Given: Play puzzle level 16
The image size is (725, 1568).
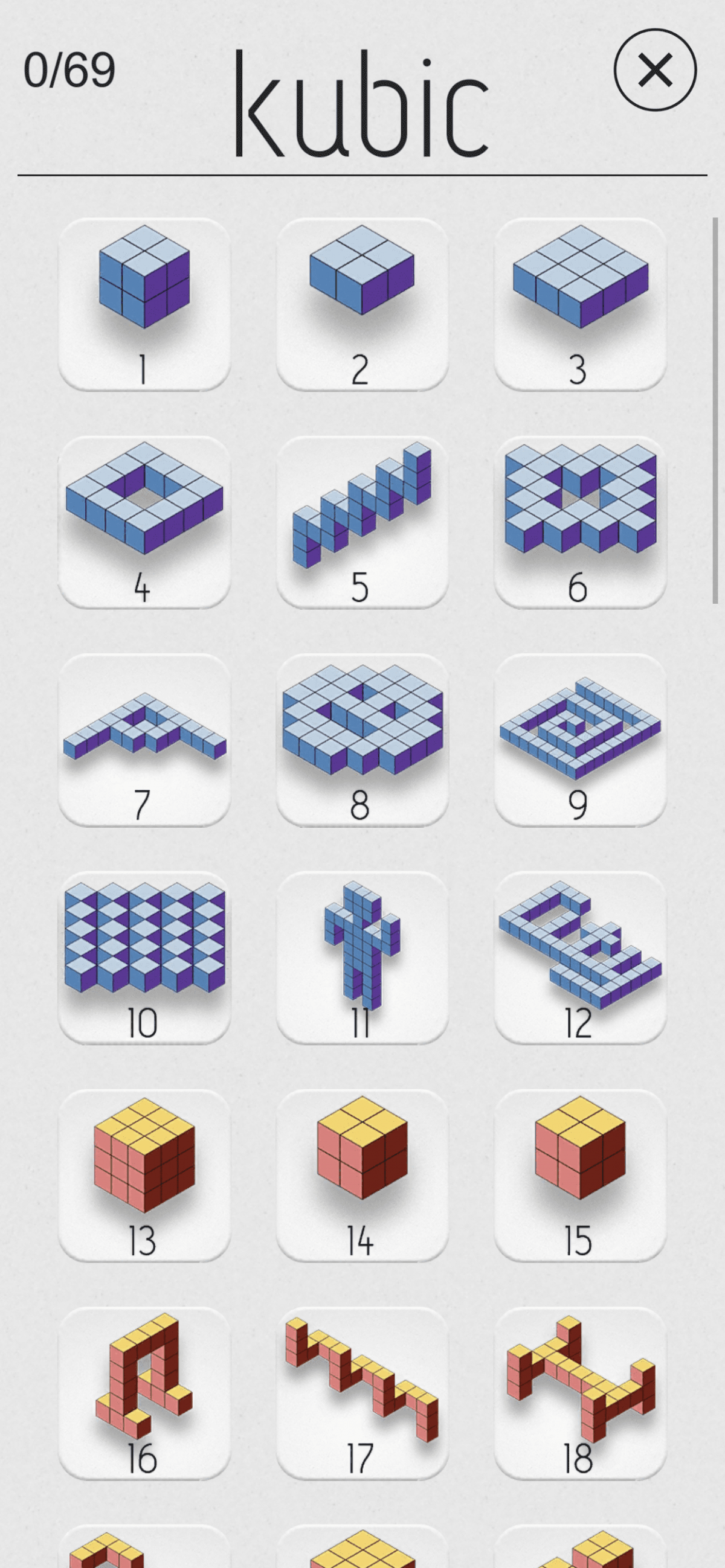Looking at the screenshot, I should (144, 1394).
